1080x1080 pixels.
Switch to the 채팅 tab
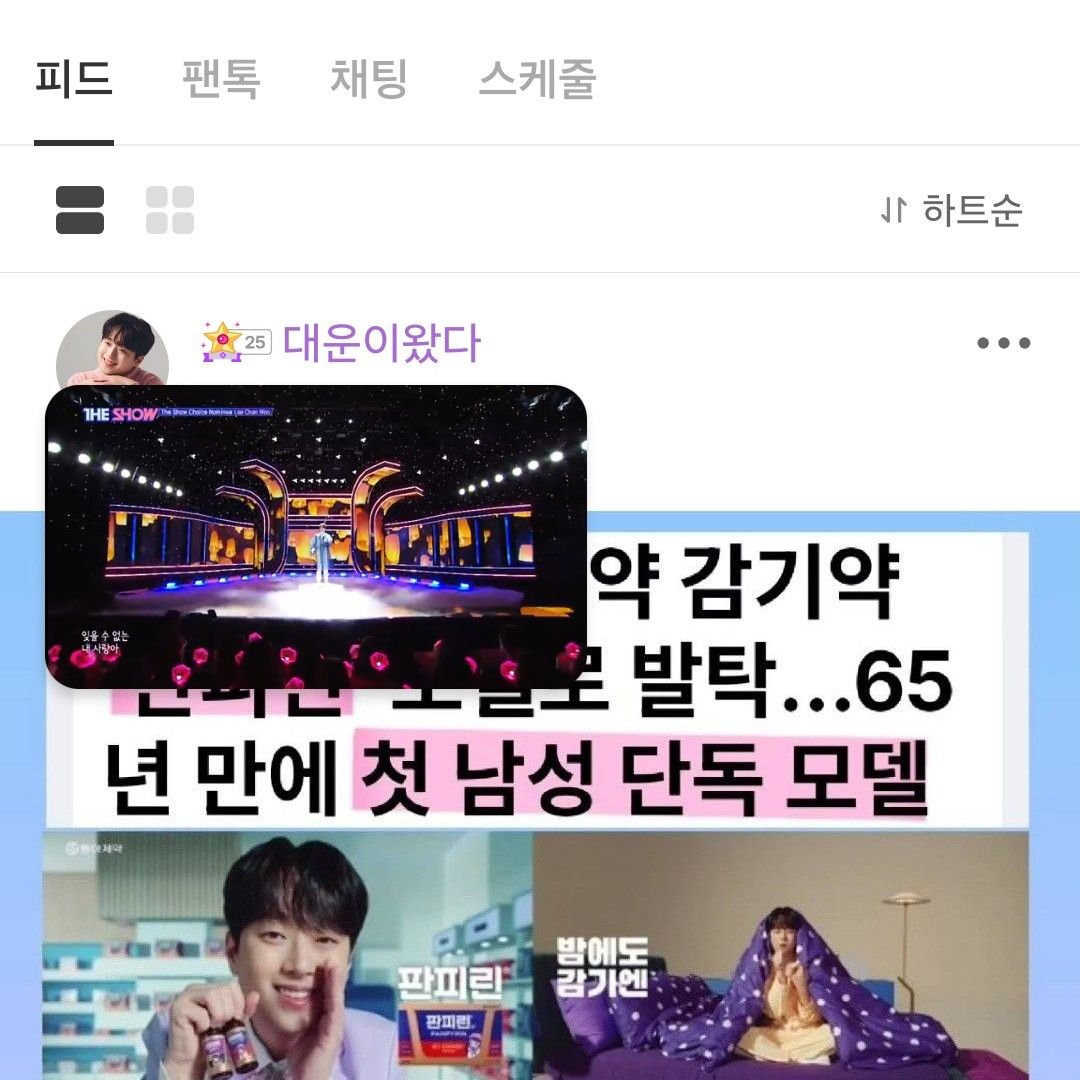point(369,79)
